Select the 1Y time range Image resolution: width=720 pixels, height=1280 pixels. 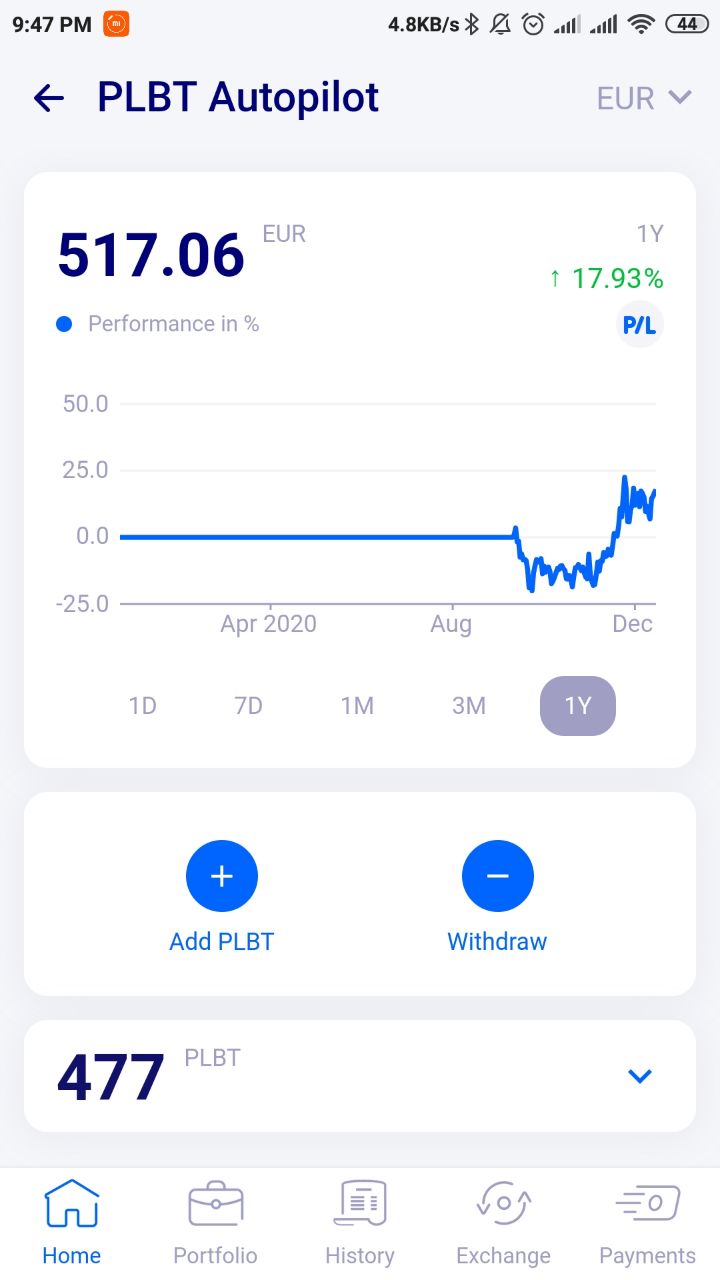click(x=578, y=706)
